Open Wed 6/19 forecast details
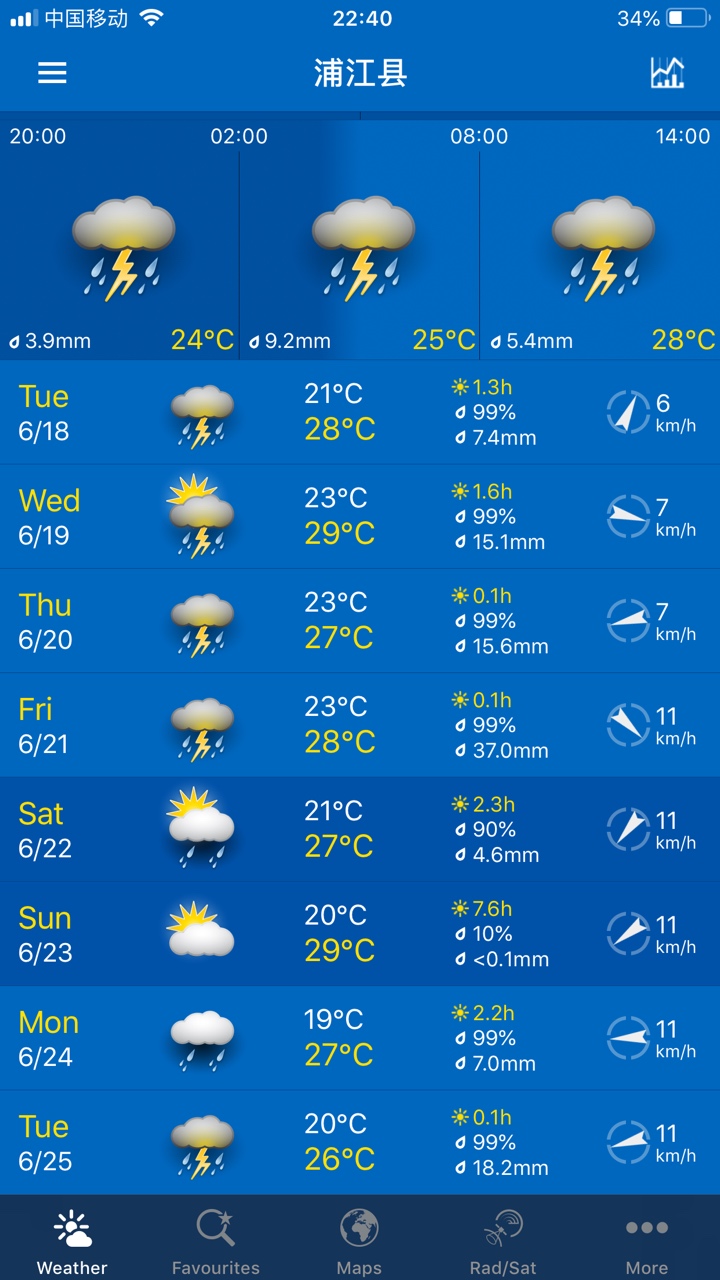The width and height of the screenshot is (720, 1280). (x=360, y=516)
